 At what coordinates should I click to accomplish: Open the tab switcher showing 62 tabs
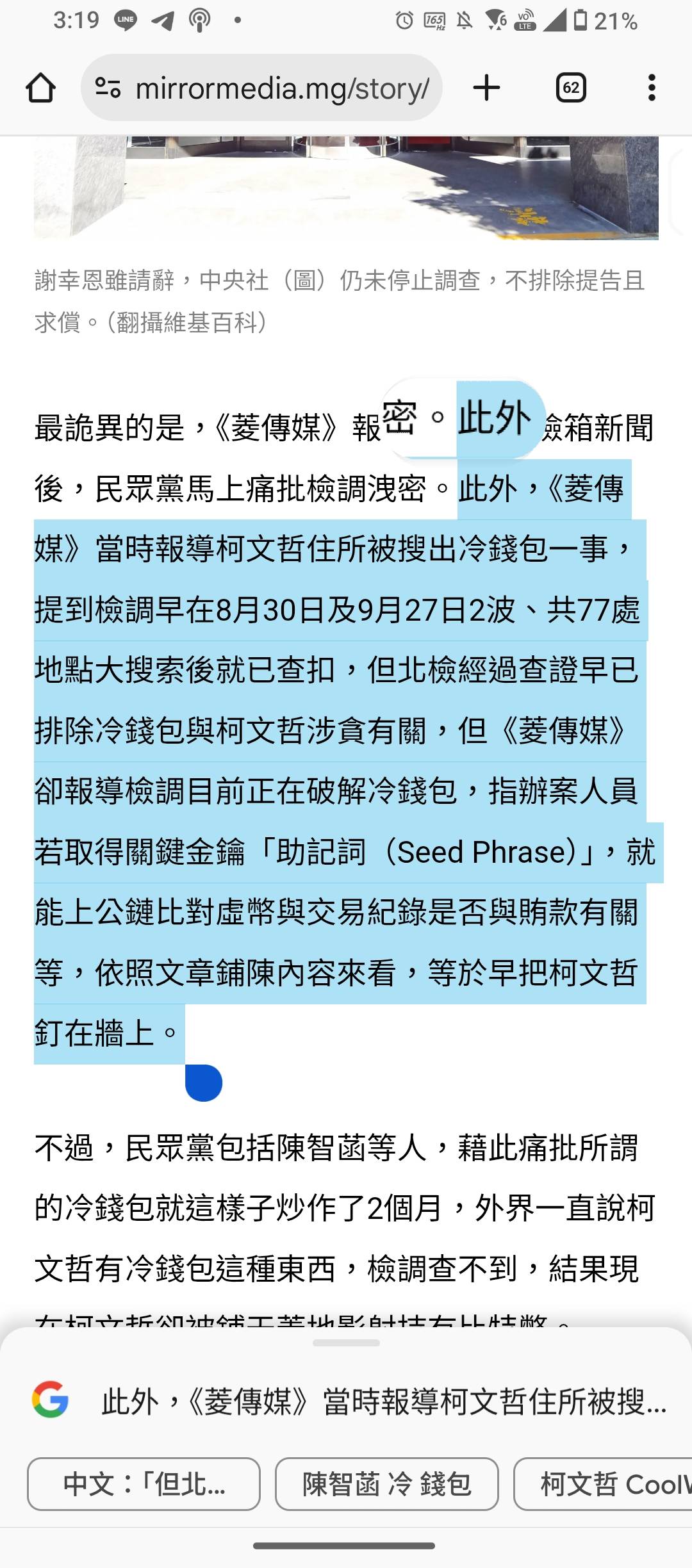570,88
